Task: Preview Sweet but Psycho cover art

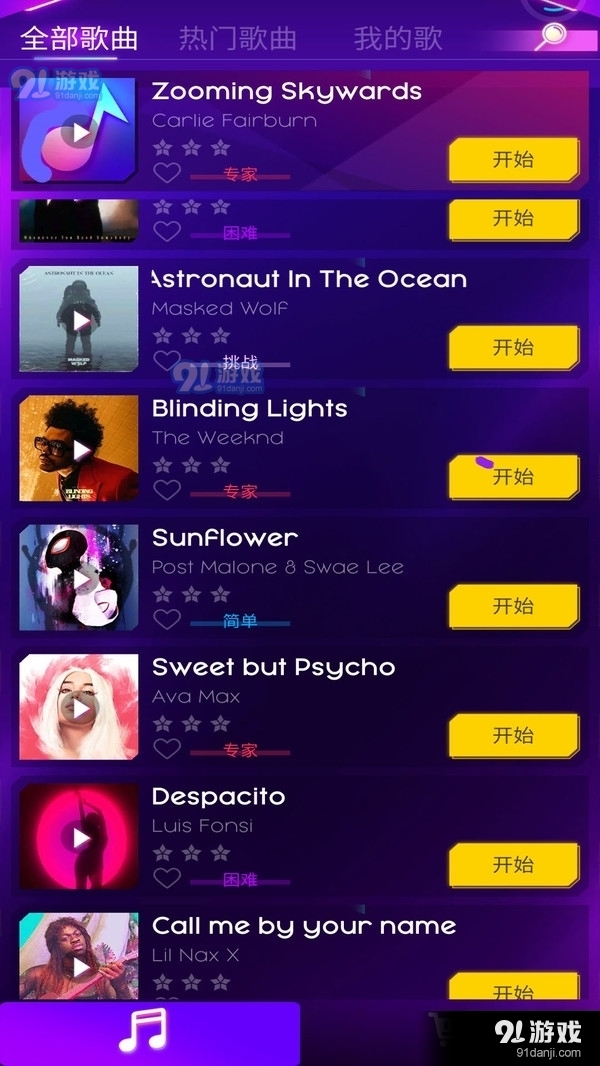Action: [79, 708]
